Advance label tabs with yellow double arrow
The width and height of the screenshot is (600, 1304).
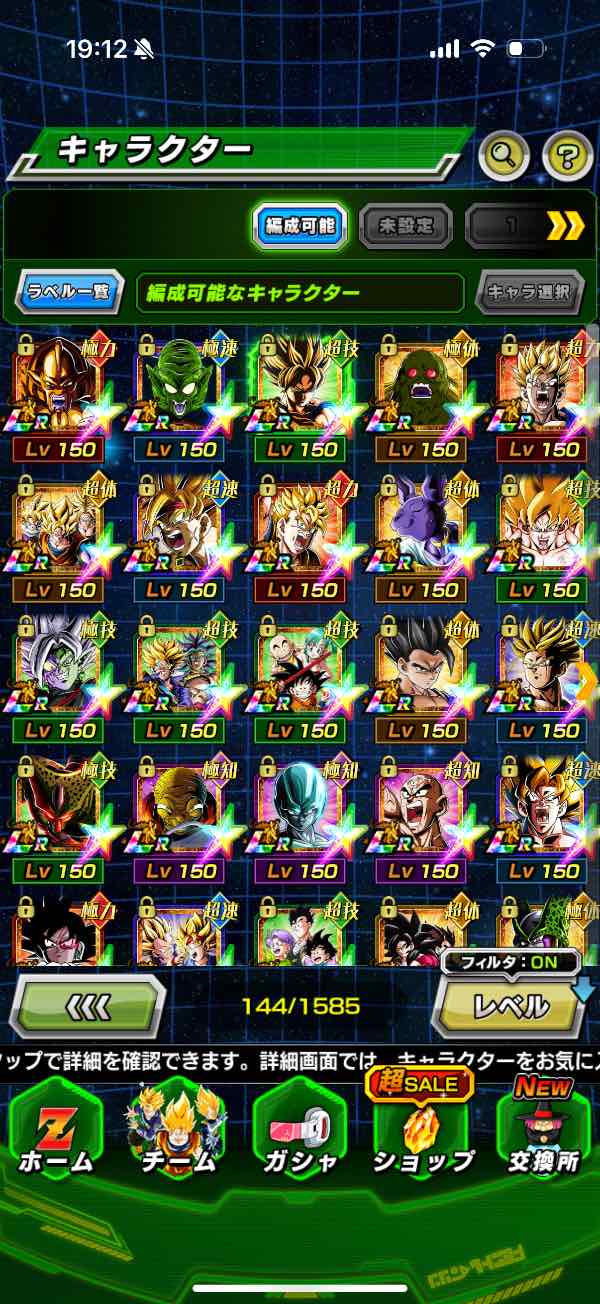pos(565,226)
